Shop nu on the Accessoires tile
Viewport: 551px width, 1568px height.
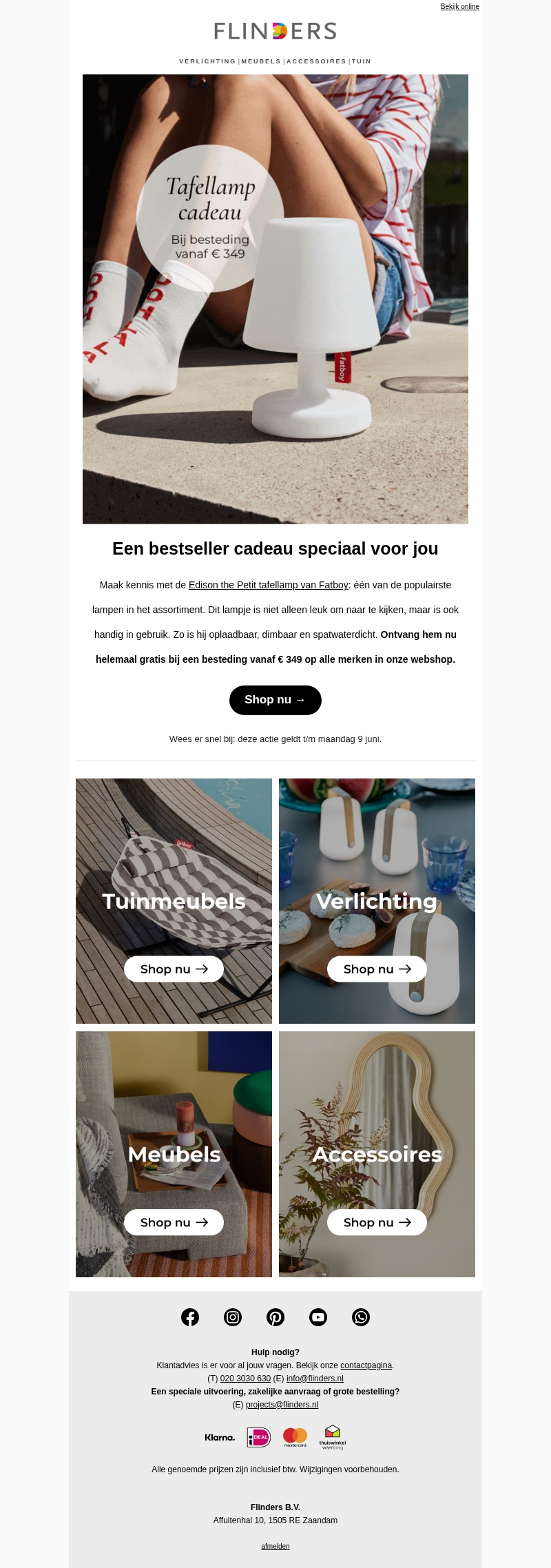click(x=377, y=1222)
